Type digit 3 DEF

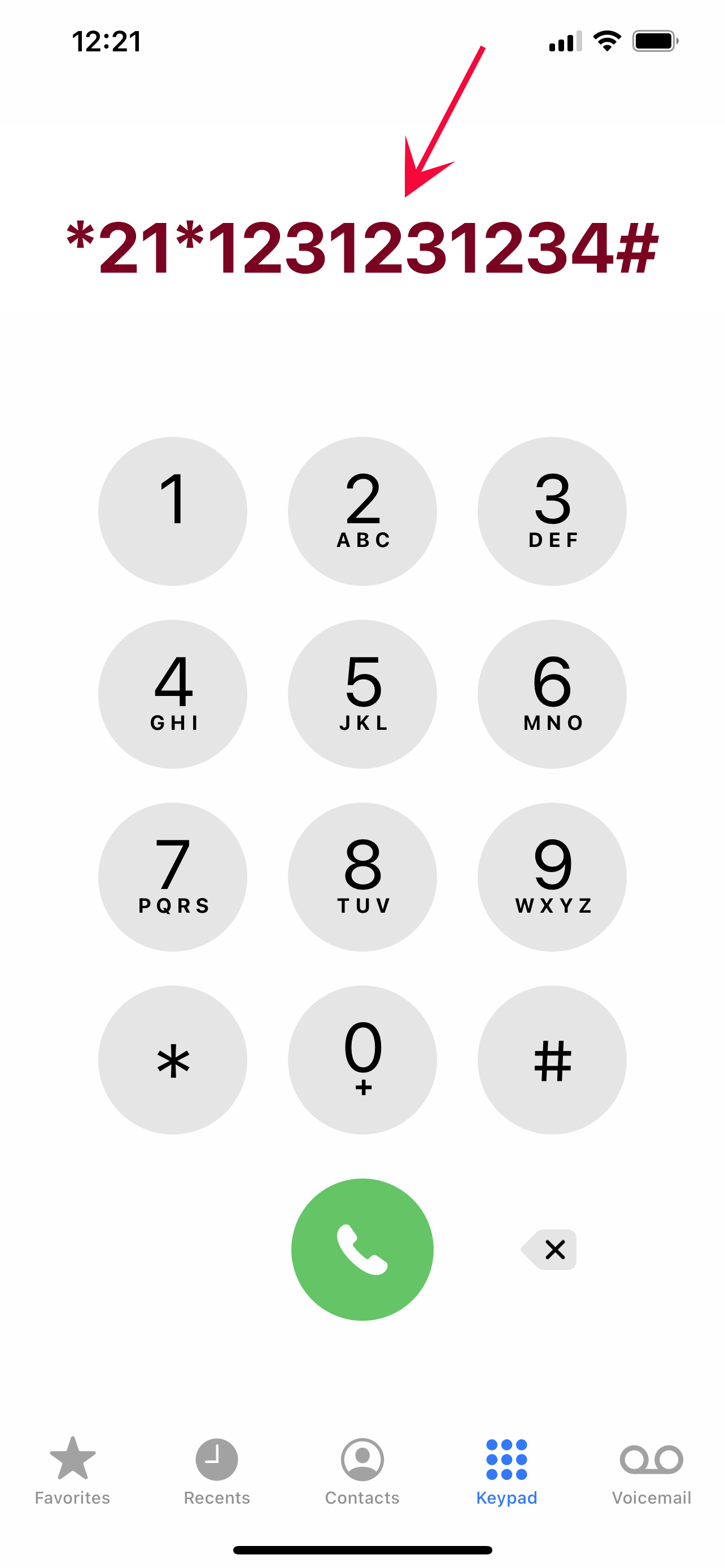[552, 511]
